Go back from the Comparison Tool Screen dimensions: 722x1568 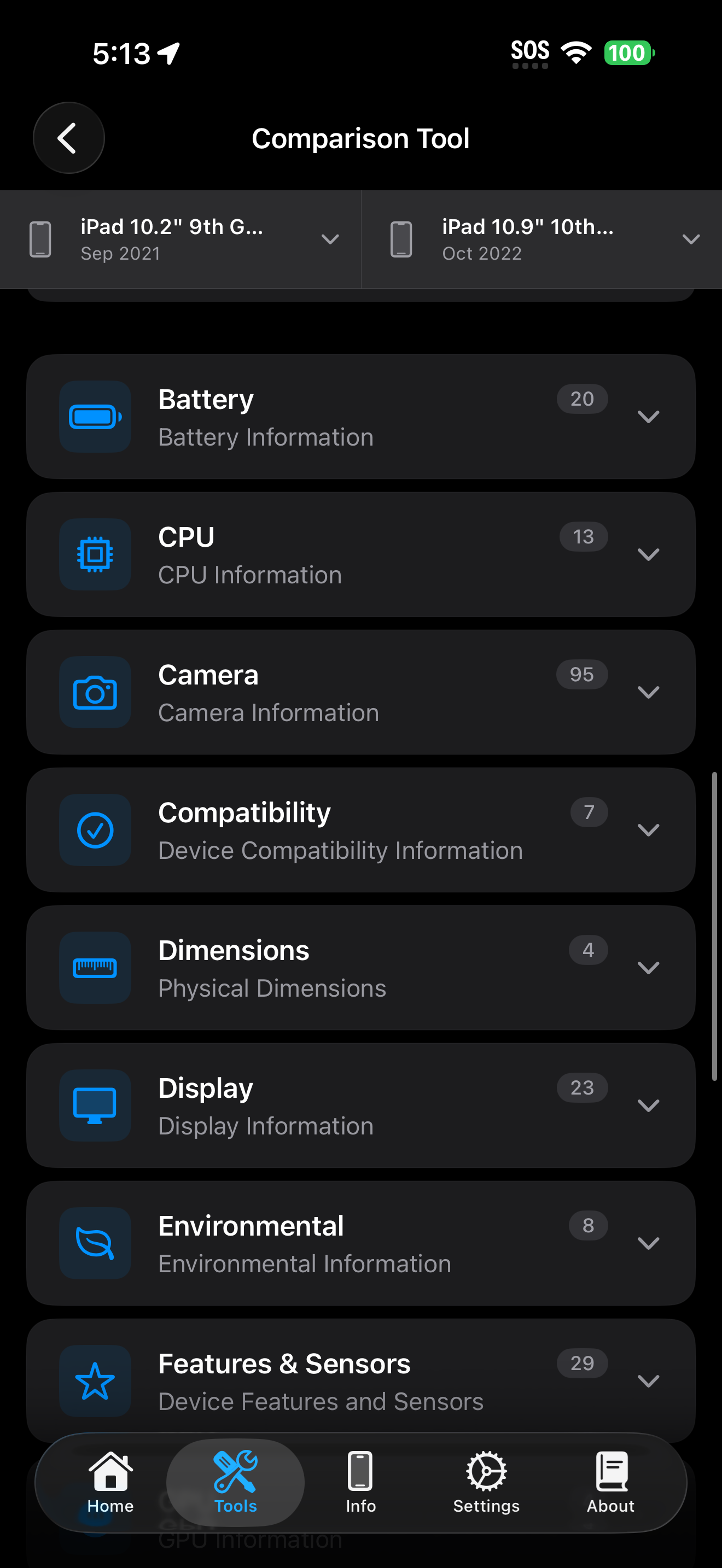point(68,138)
